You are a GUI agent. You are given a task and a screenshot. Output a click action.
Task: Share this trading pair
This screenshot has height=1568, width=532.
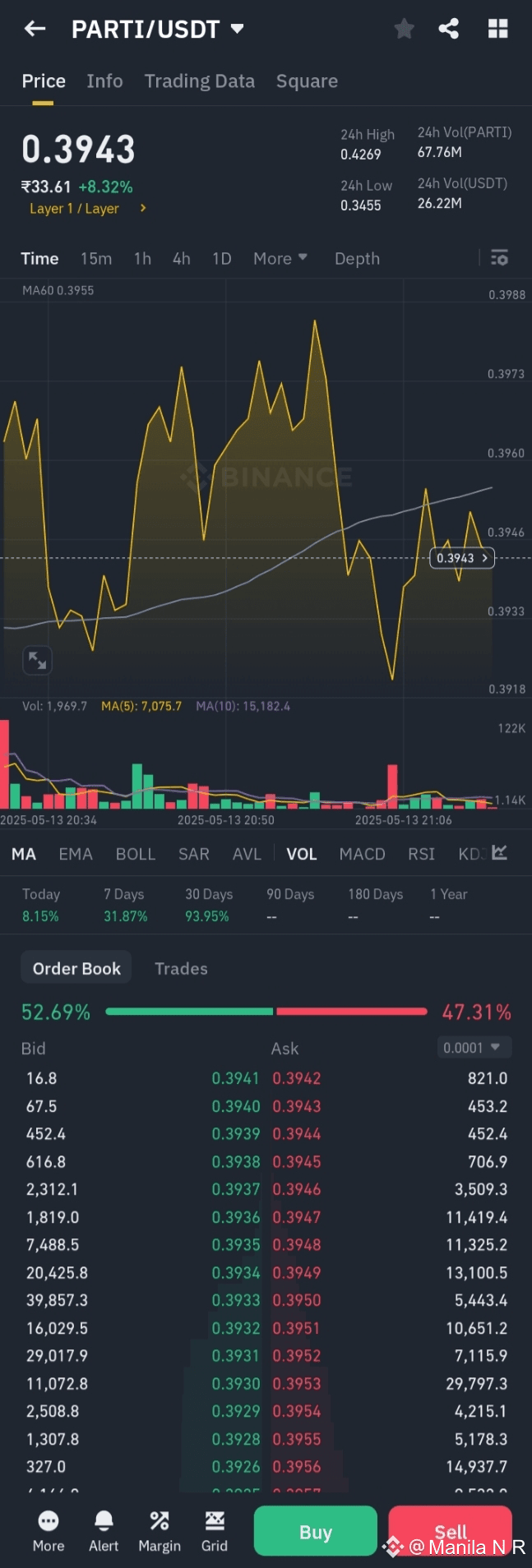pyautogui.click(x=449, y=30)
